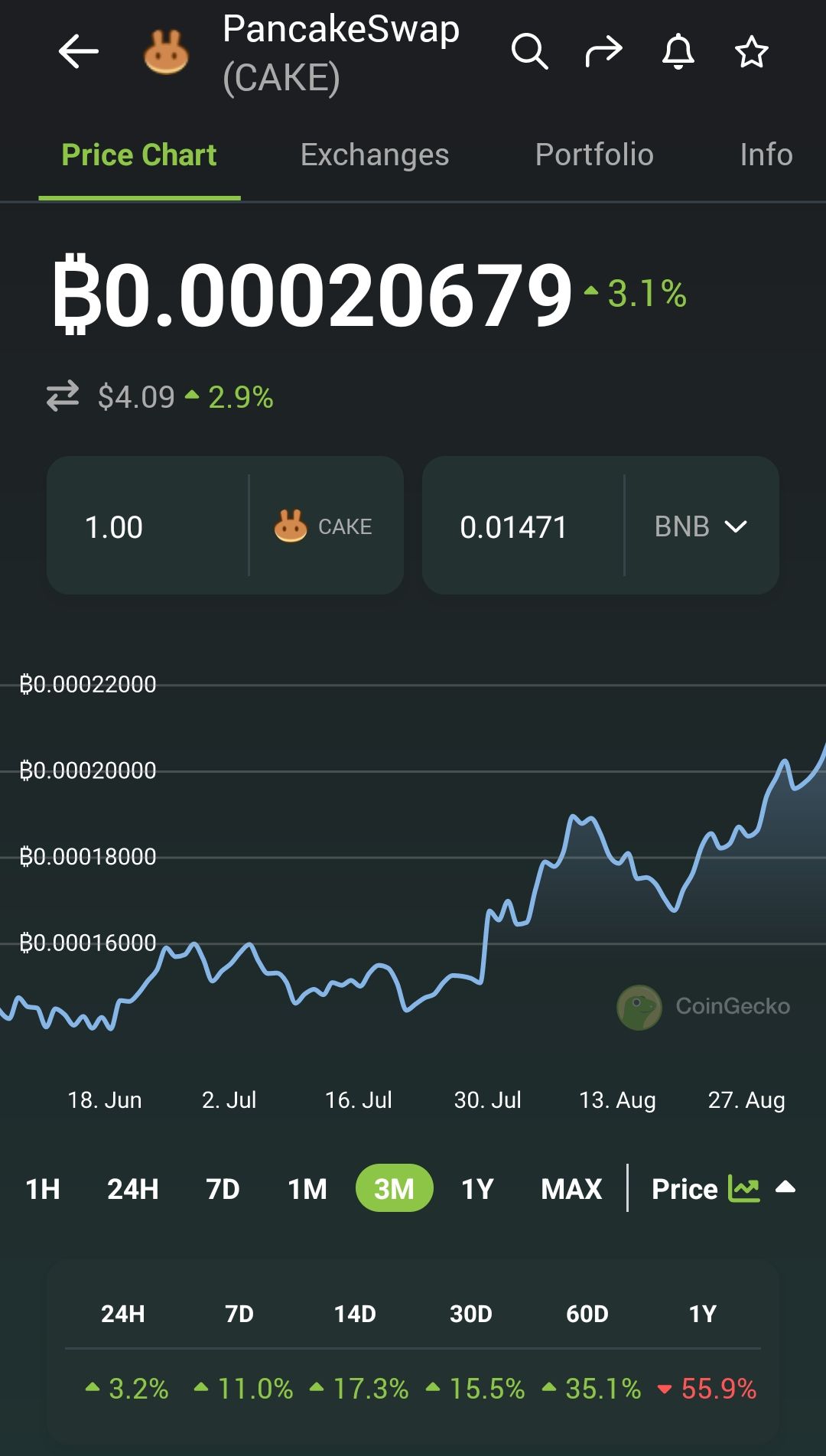Tap the swap currency arrows icon
Image resolution: width=826 pixels, height=1456 pixels.
tap(63, 396)
